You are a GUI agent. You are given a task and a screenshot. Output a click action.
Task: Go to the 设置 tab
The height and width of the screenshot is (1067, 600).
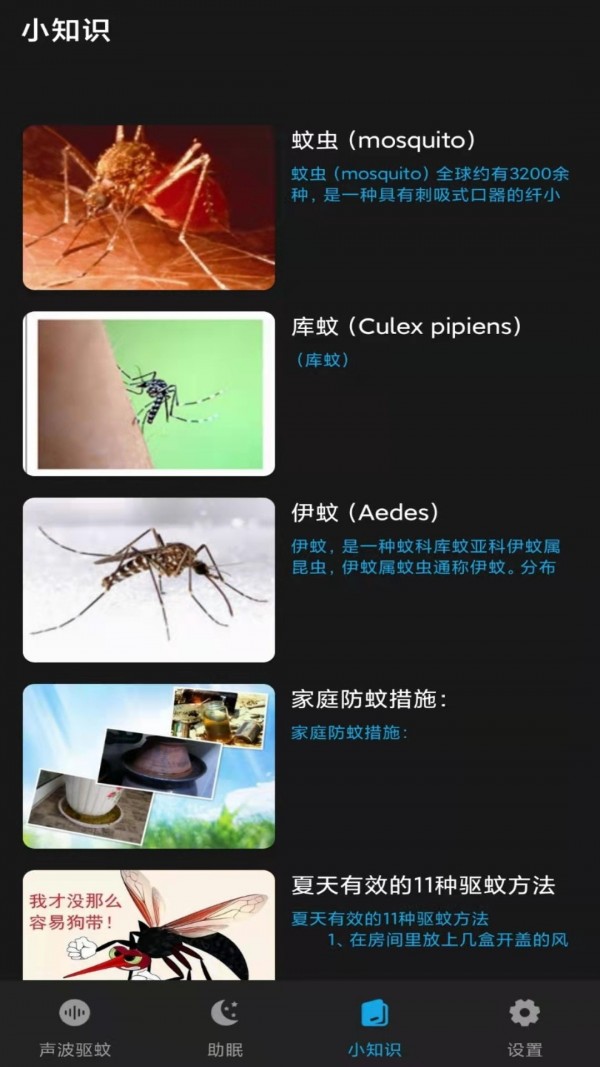click(524, 1028)
